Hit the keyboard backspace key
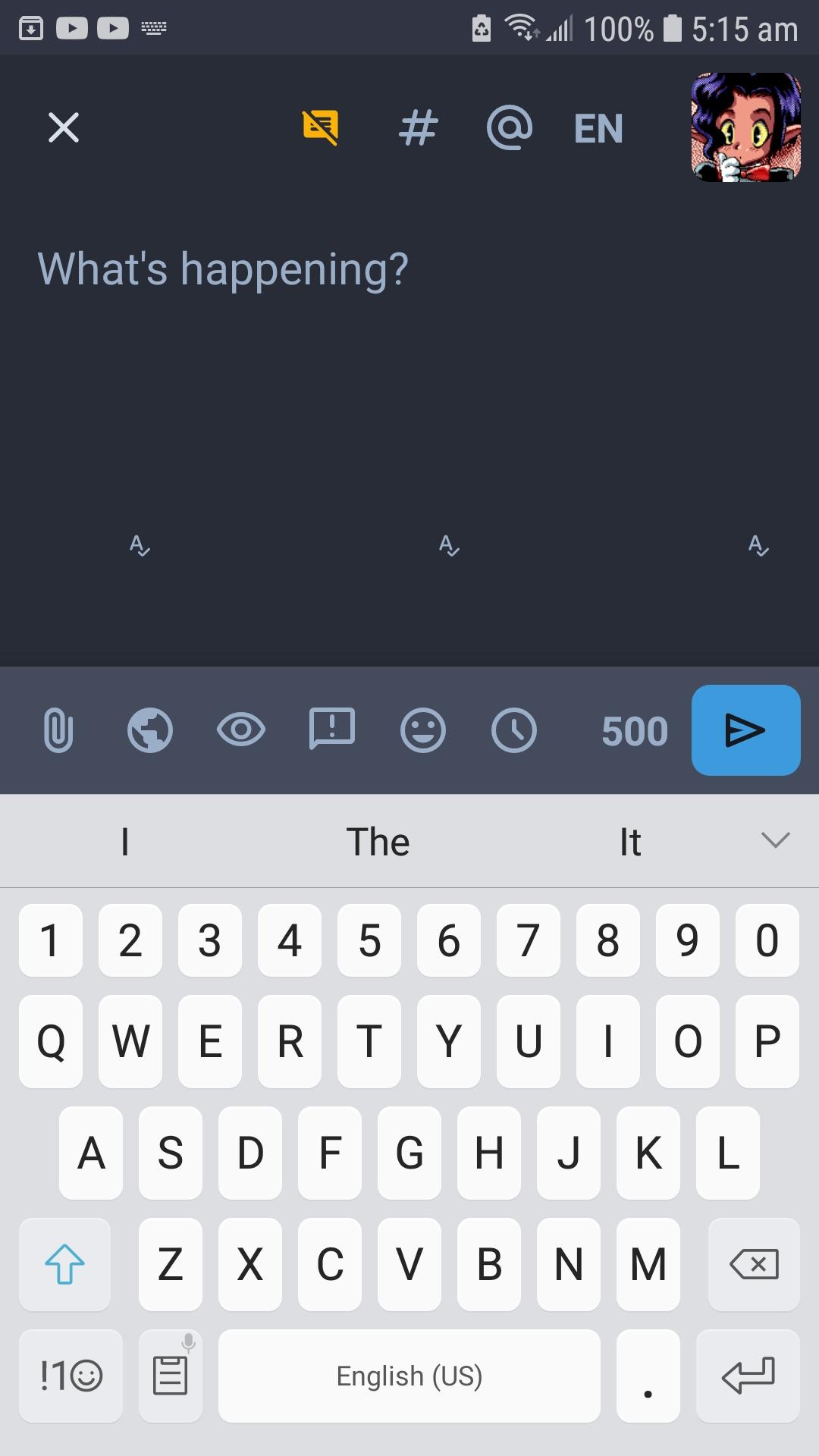The height and width of the screenshot is (1456, 819). pos(754,1264)
